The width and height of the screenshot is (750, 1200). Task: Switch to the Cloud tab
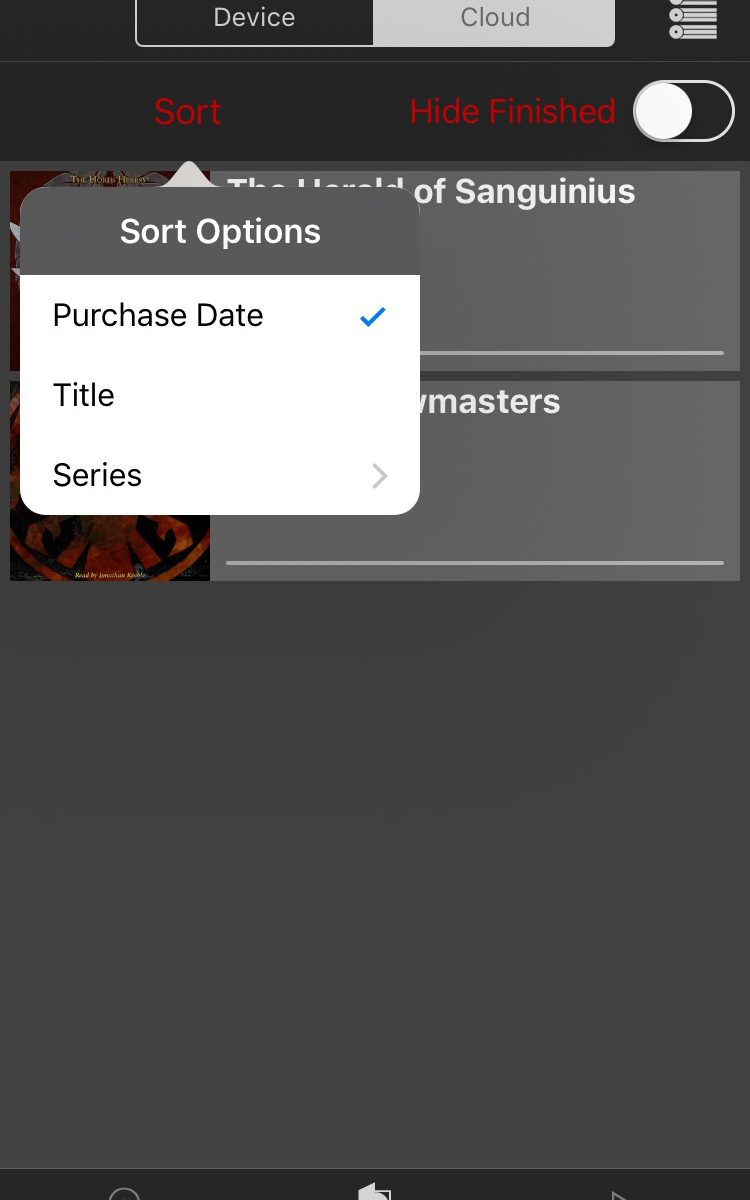494,19
